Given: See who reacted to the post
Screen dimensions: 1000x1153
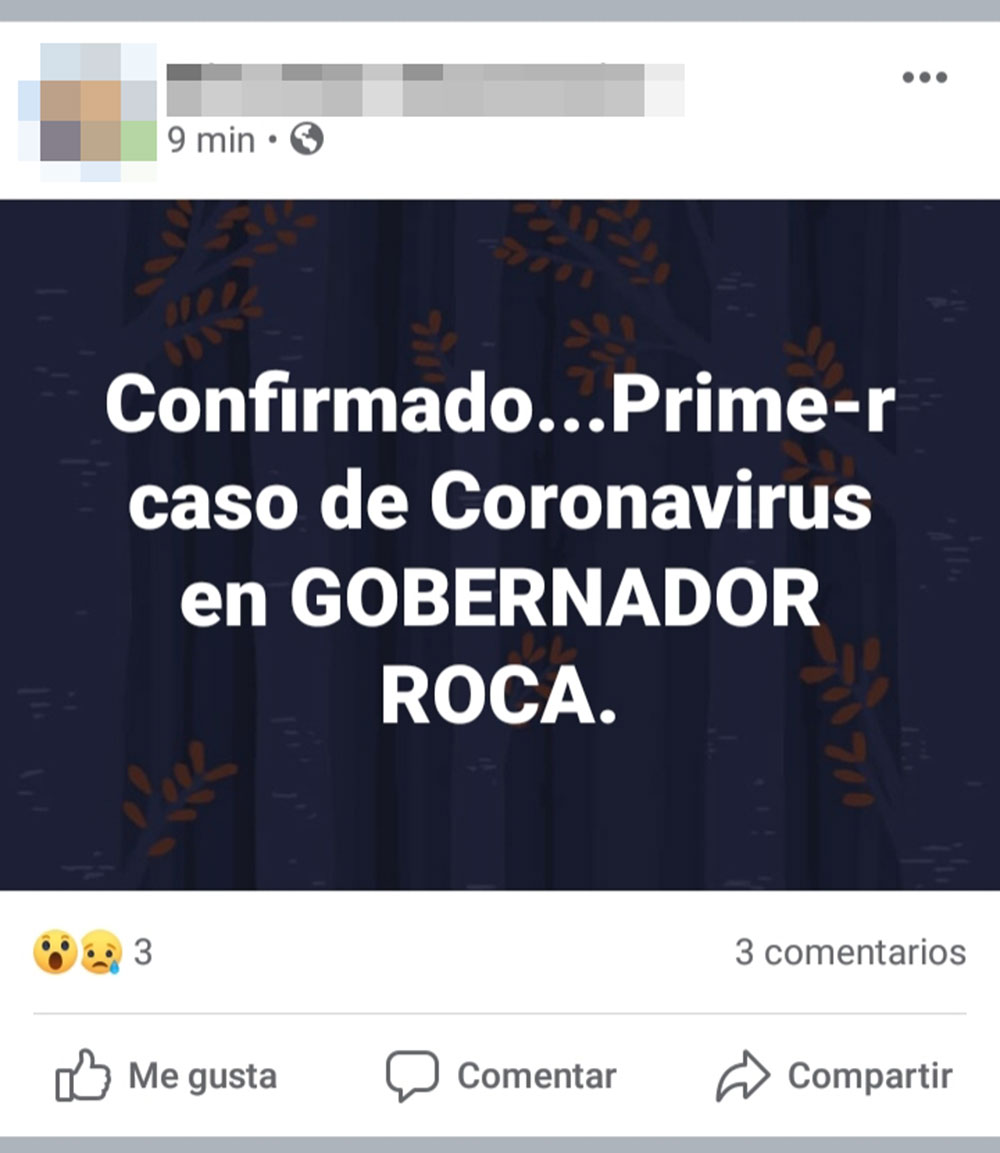Looking at the screenshot, I should click(92, 952).
